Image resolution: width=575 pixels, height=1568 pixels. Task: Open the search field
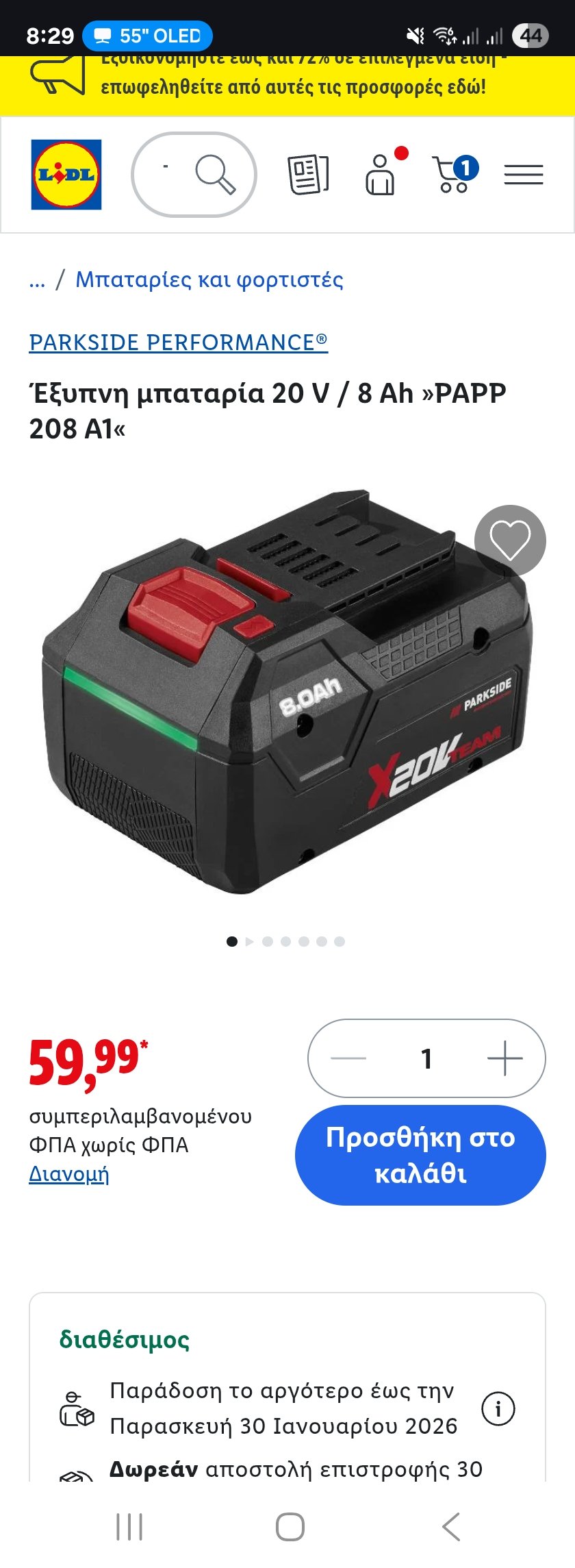194,175
